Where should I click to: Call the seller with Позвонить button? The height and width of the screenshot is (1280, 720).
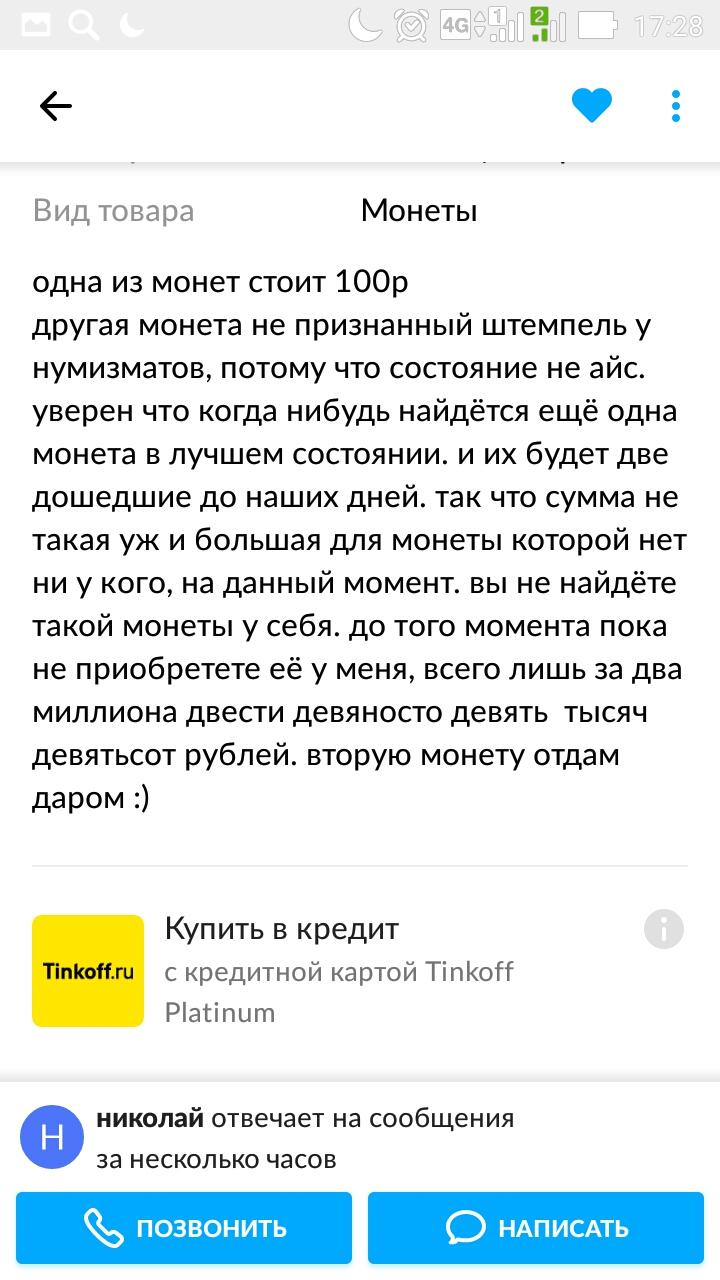click(x=184, y=1228)
